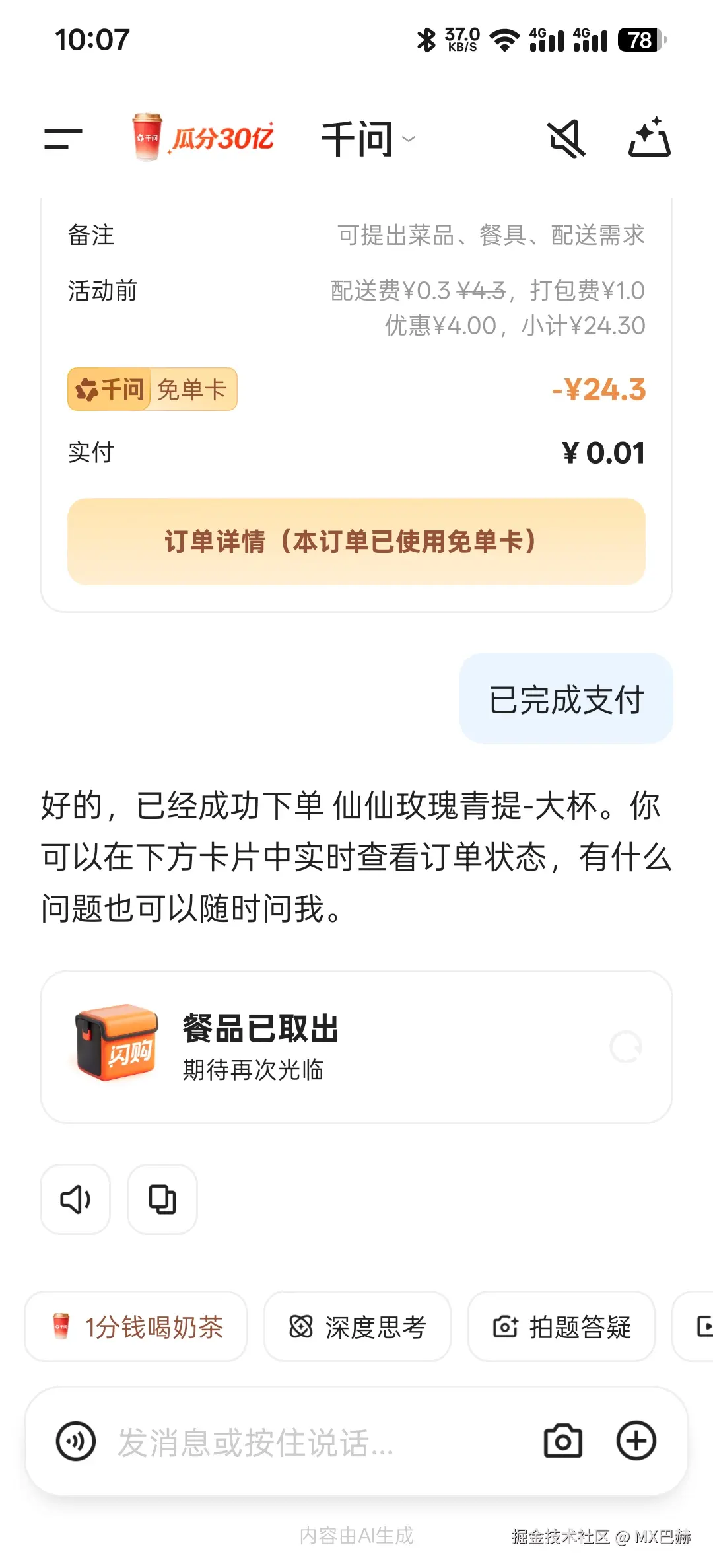Select the 1分钱喝奶茶 shortcut chip
Screen dimensions: 713x1568
tap(135, 1328)
